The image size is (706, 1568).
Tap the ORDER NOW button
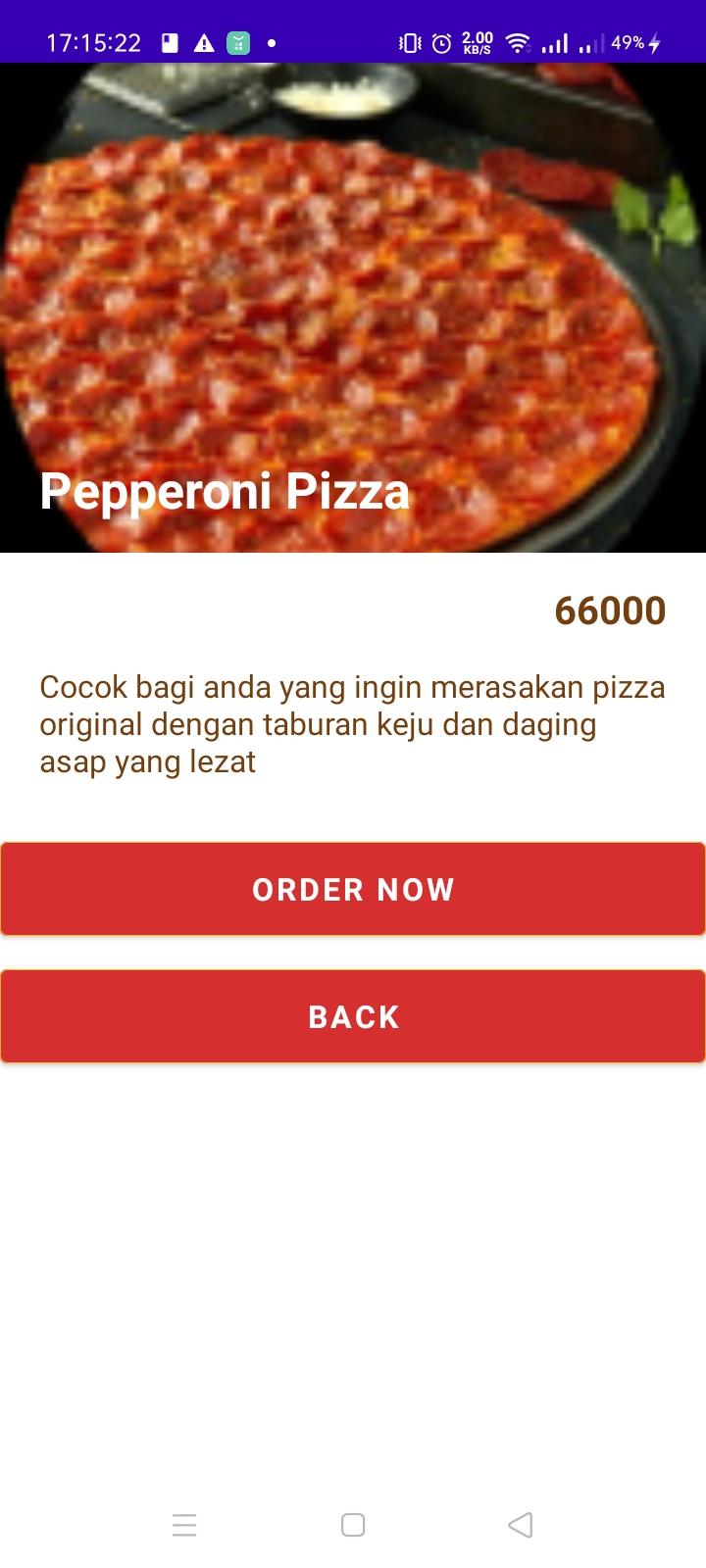[353, 889]
